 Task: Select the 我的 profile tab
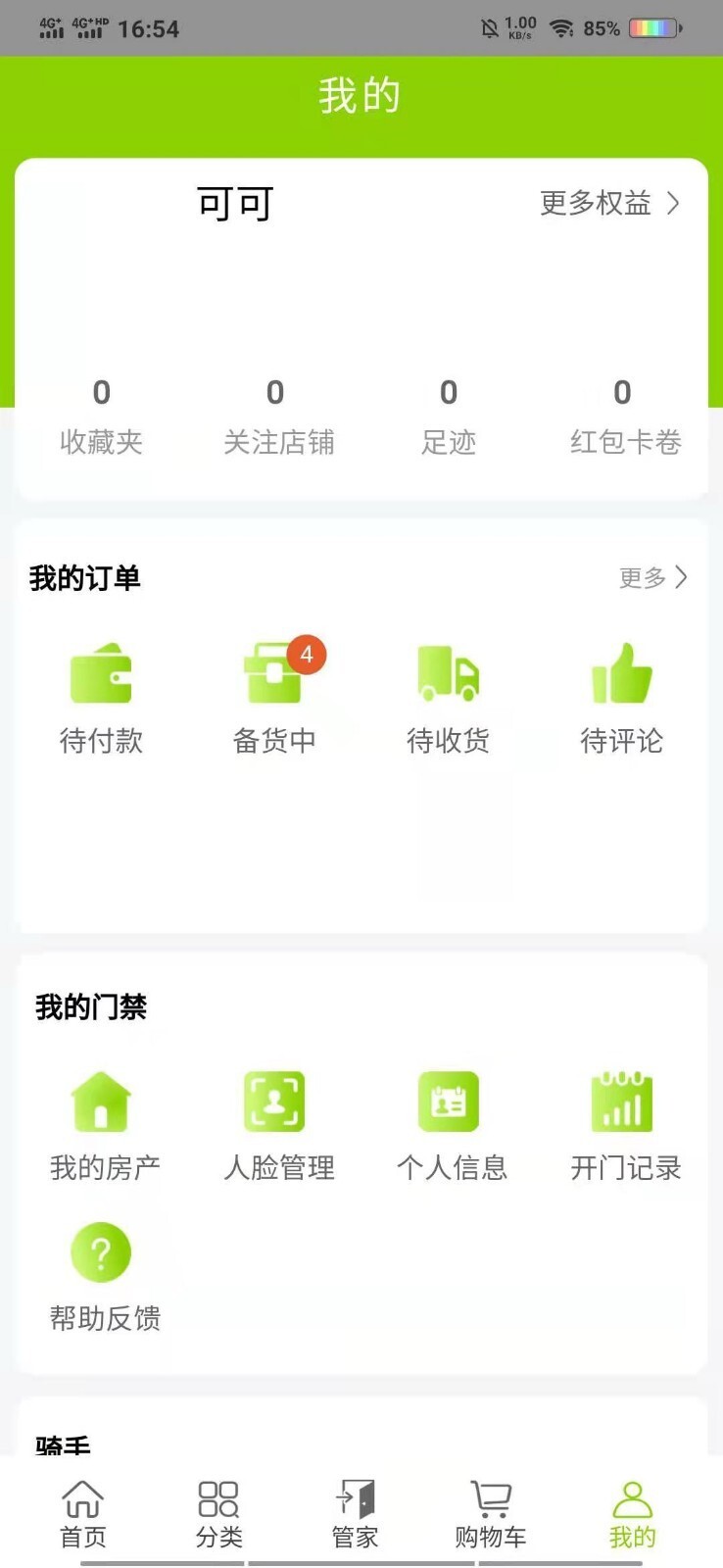point(632,1513)
